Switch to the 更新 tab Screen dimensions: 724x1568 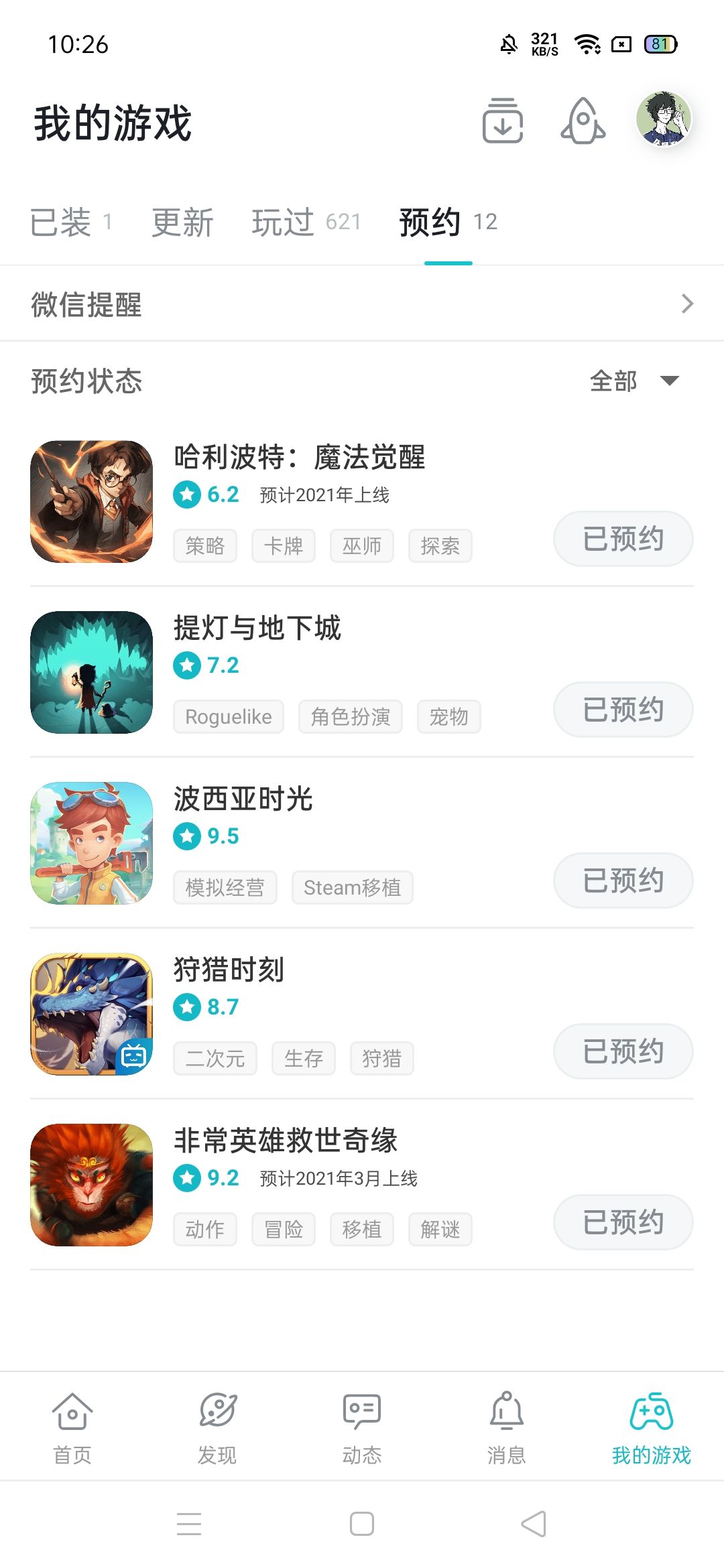tap(182, 221)
